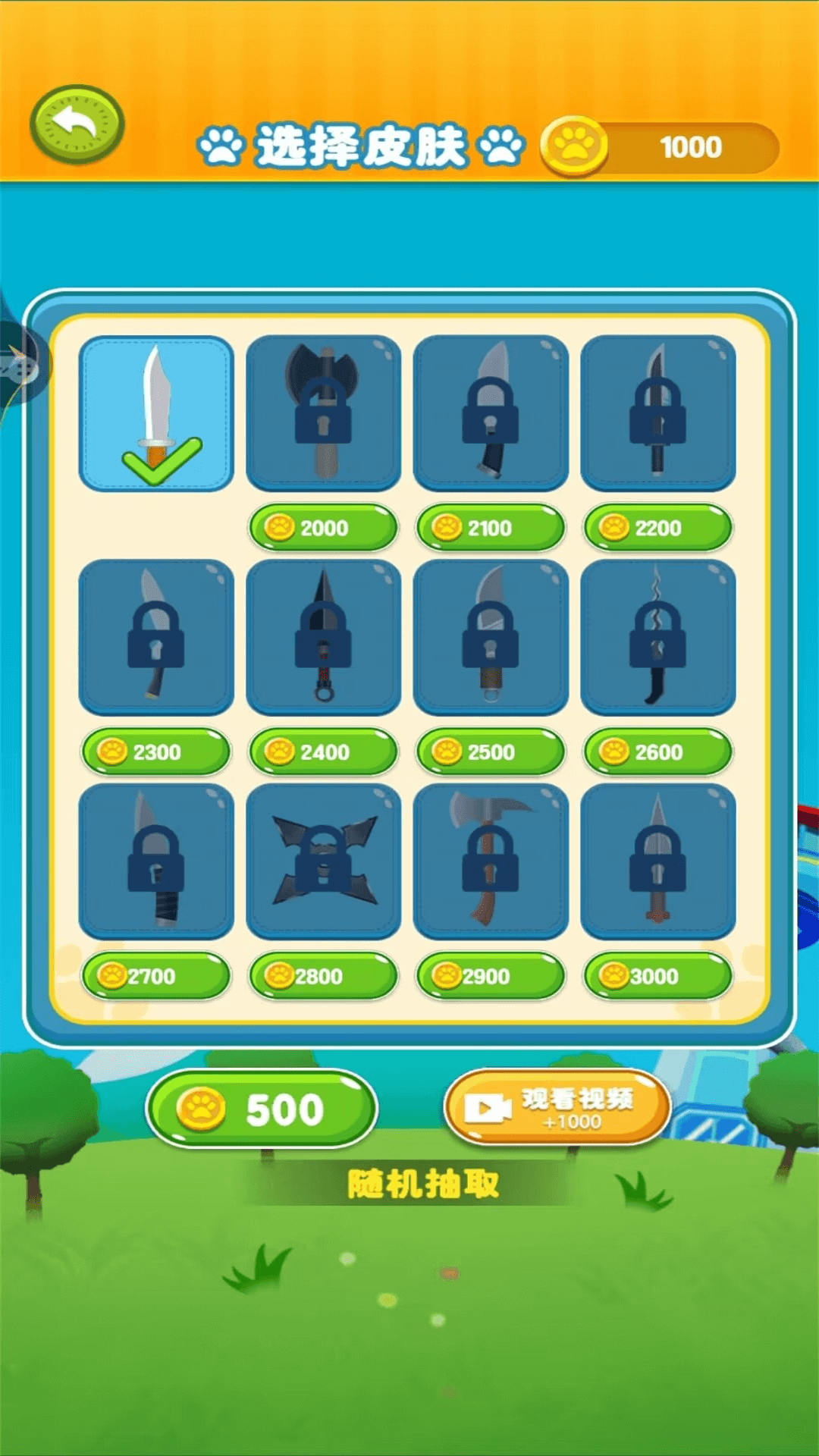The image size is (819, 1456).
Task: Draw a random skin for 500 coins
Action: [x=262, y=1109]
